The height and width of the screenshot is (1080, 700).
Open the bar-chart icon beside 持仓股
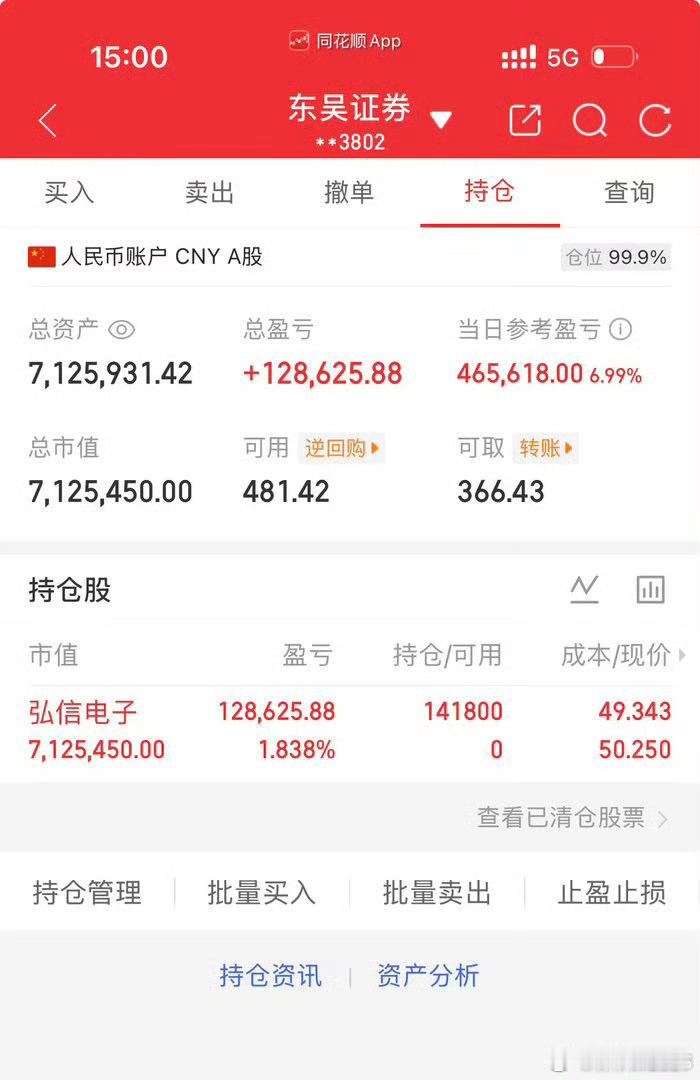(650, 590)
